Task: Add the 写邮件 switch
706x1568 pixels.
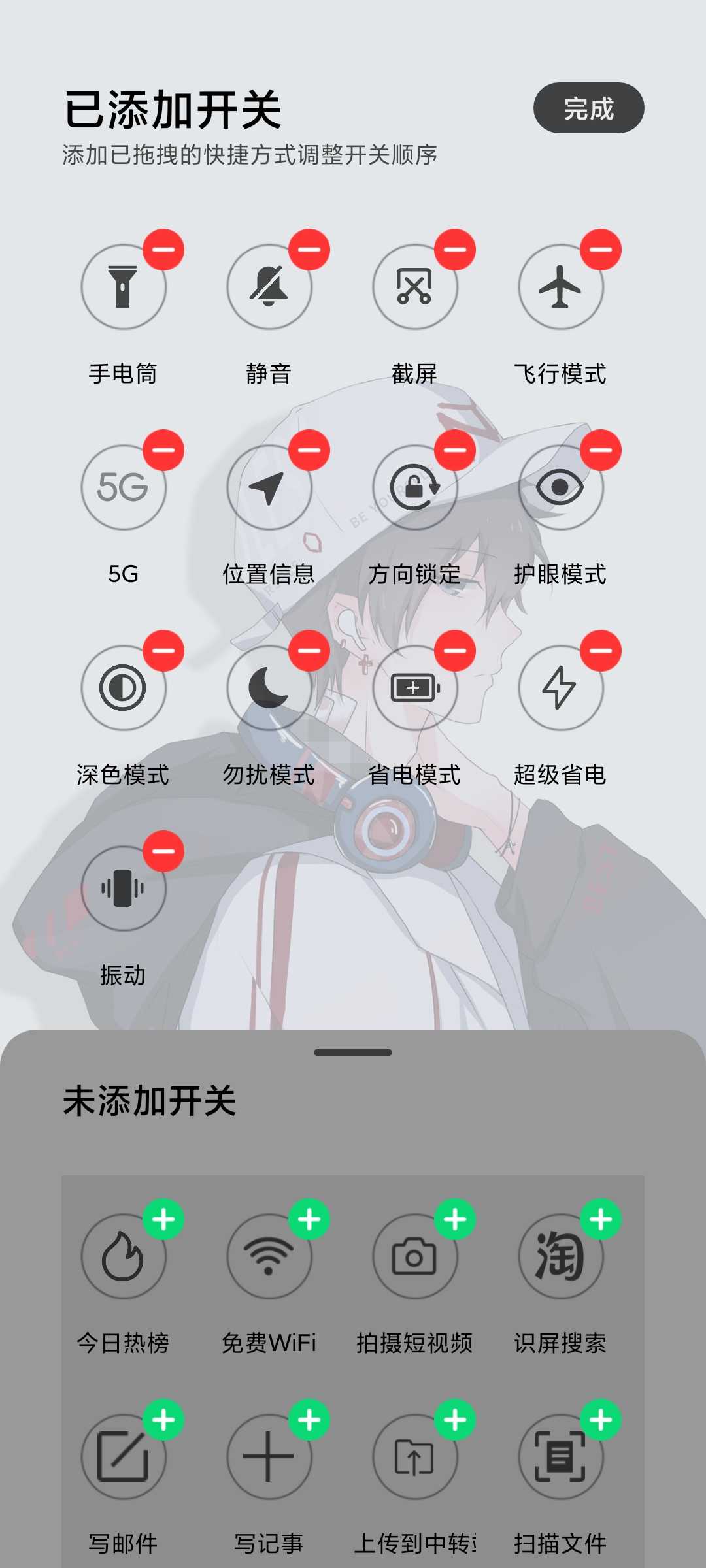Action: [x=163, y=1420]
